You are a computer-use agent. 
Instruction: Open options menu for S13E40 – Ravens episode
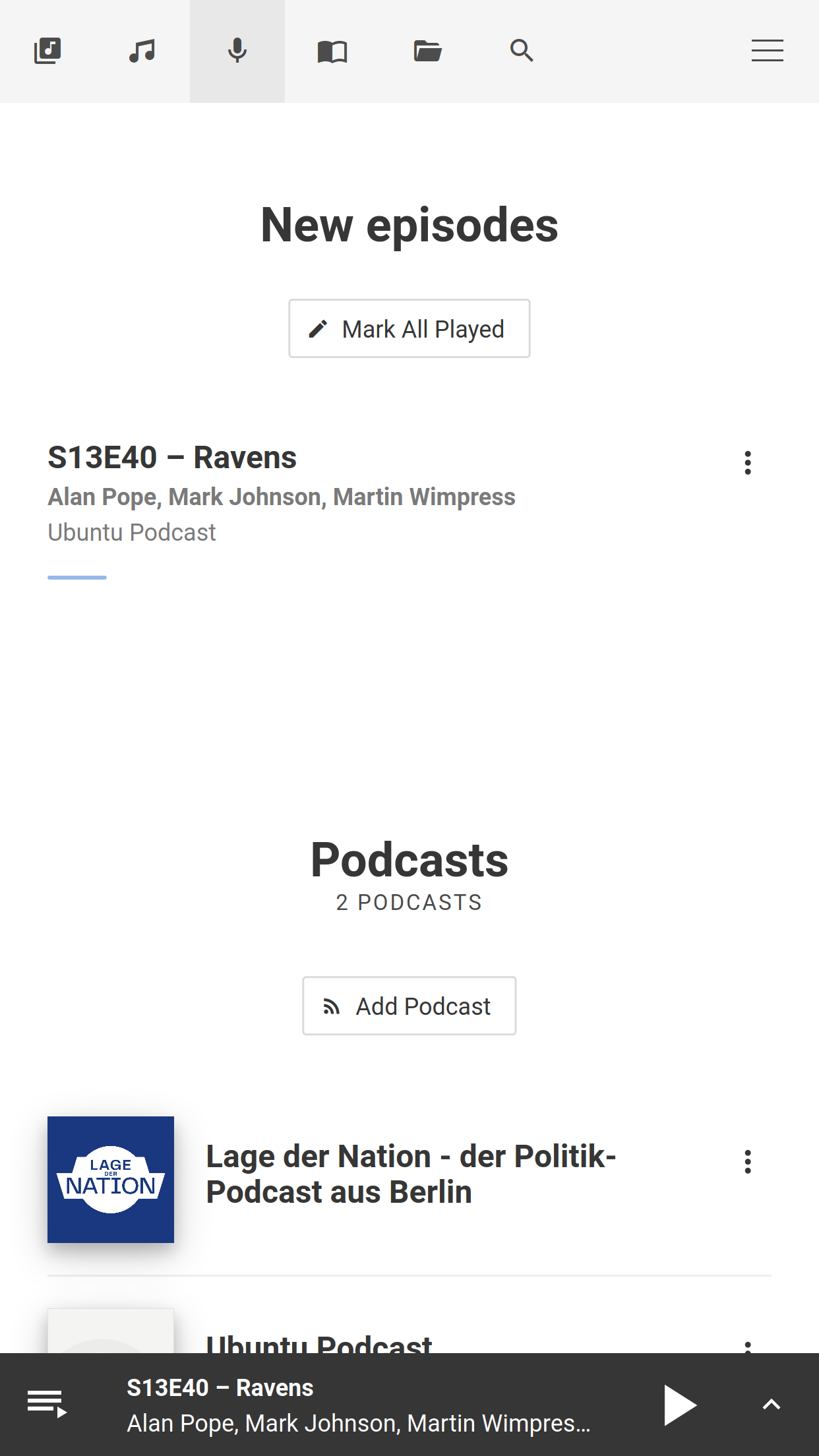[x=747, y=462]
